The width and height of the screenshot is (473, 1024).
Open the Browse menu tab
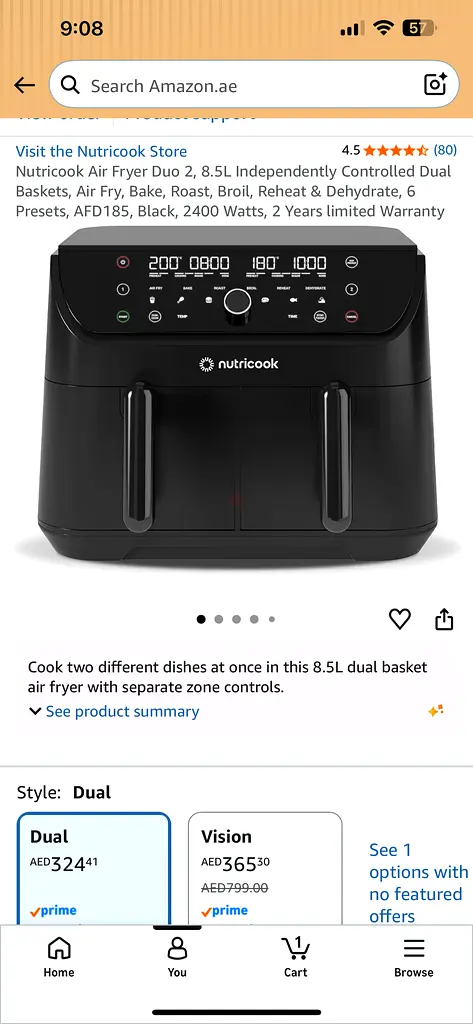[414, 958]
